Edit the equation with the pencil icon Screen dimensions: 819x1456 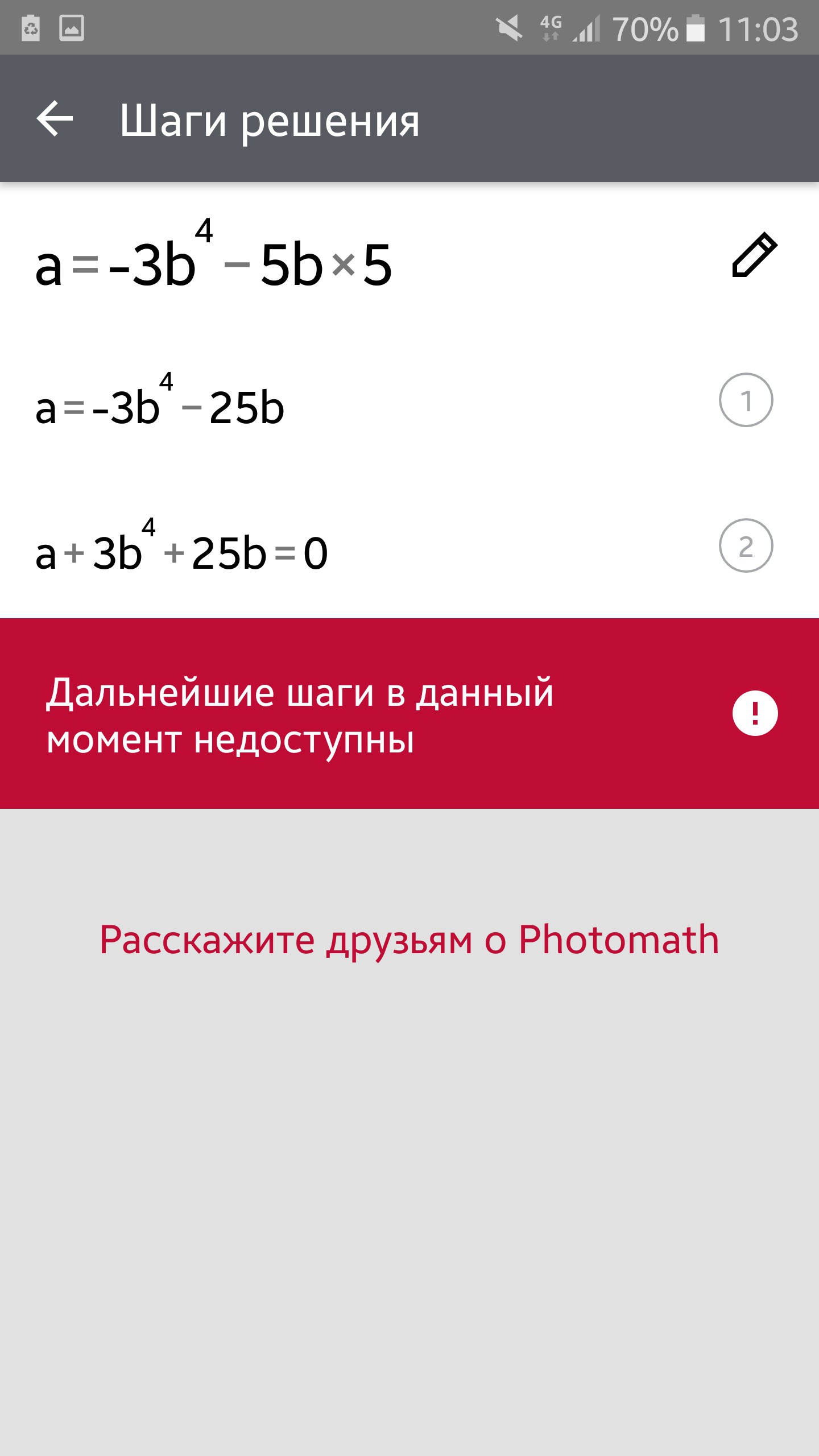pos(754,255)
